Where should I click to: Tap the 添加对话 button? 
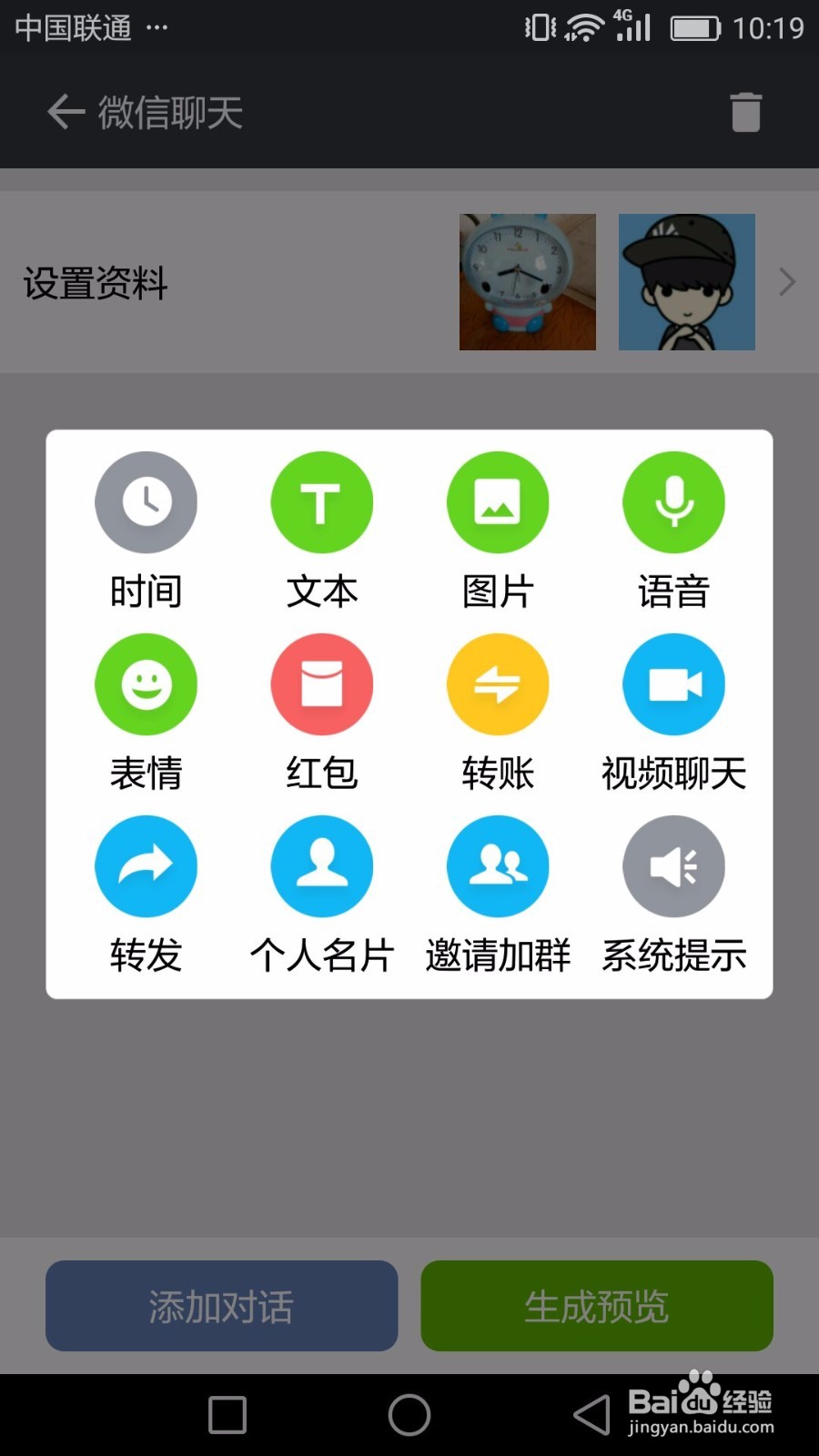[221, 1307]
